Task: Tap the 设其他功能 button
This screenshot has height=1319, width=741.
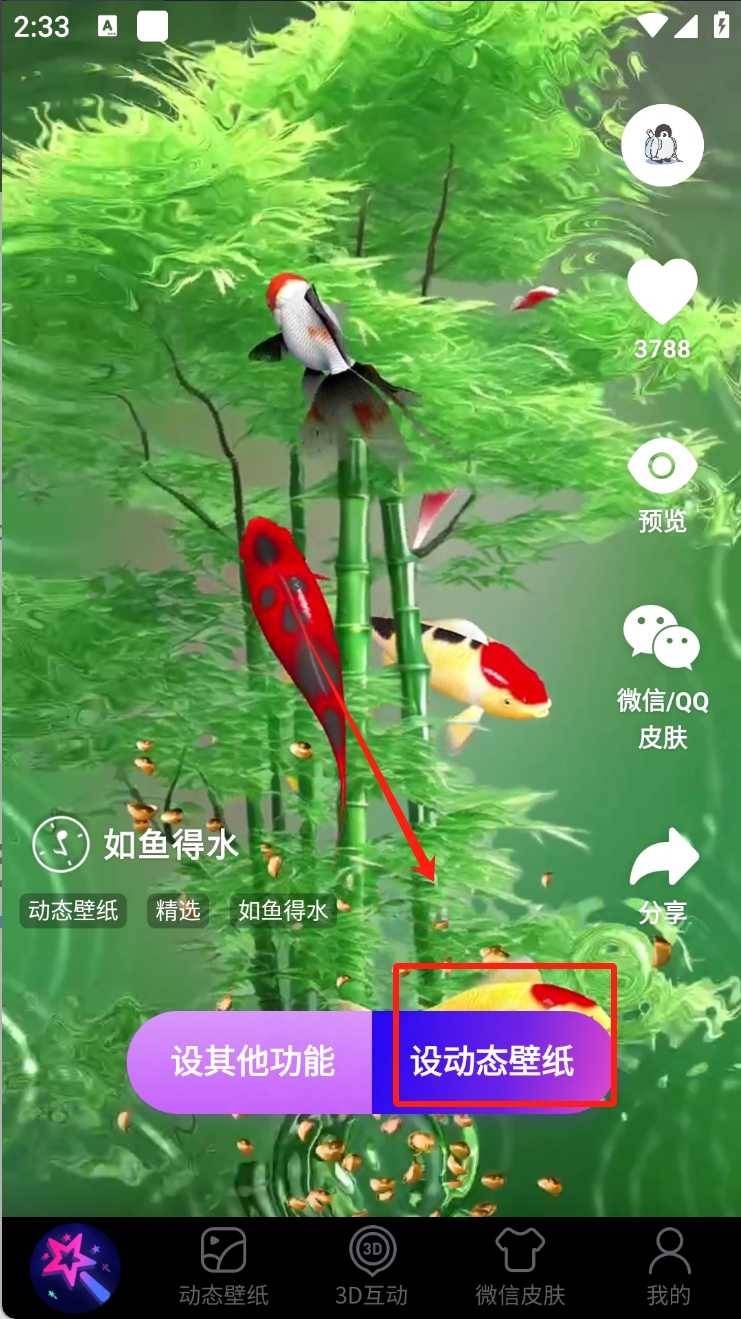Action: (x=252, y=1061)
